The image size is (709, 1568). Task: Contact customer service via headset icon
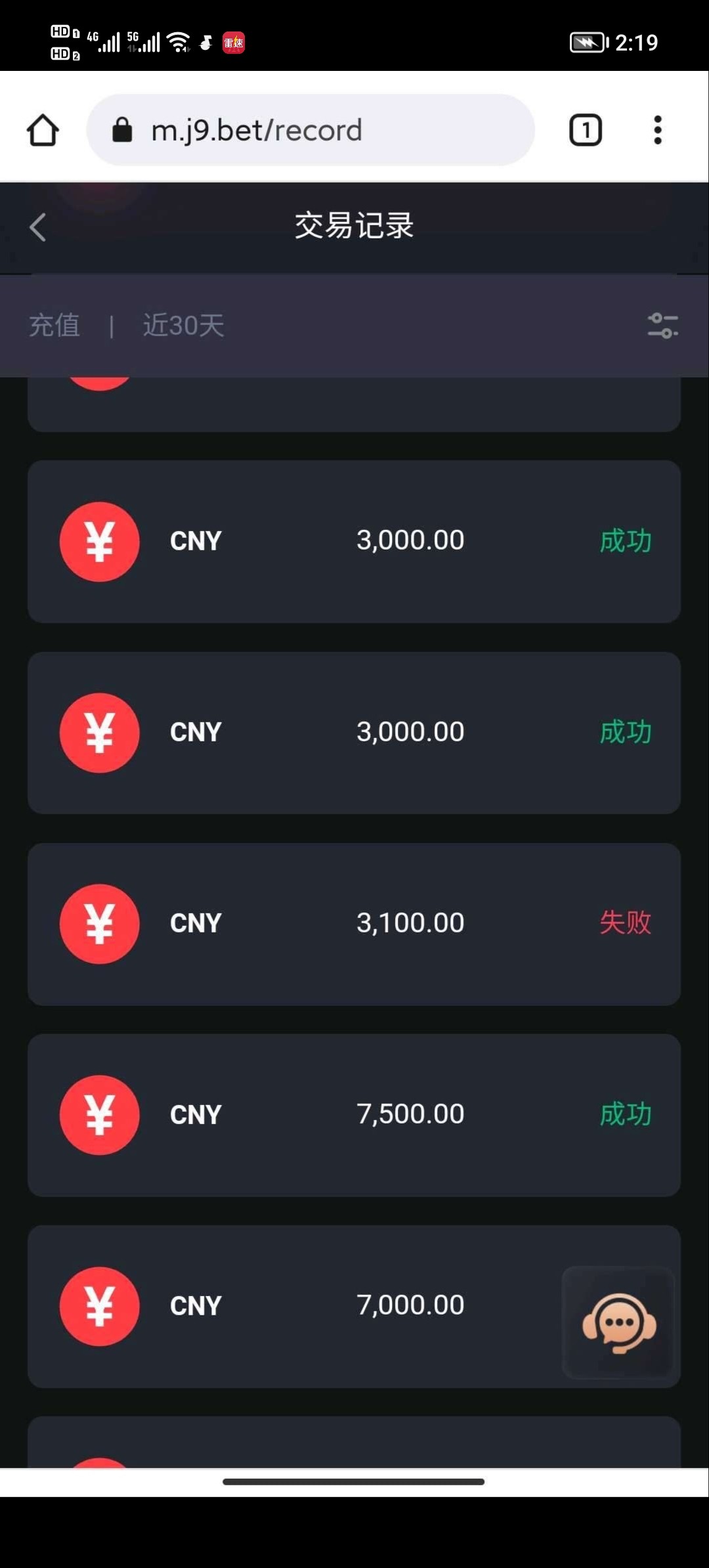[x=618, y=1322]
